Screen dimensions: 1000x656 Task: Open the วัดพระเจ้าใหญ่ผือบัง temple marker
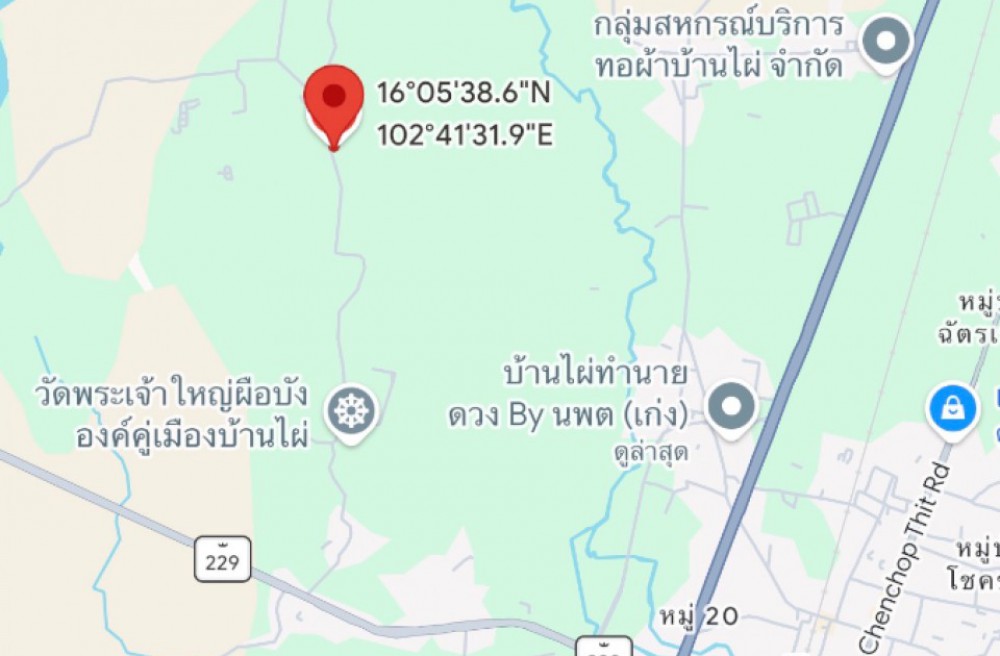(351, 410)
